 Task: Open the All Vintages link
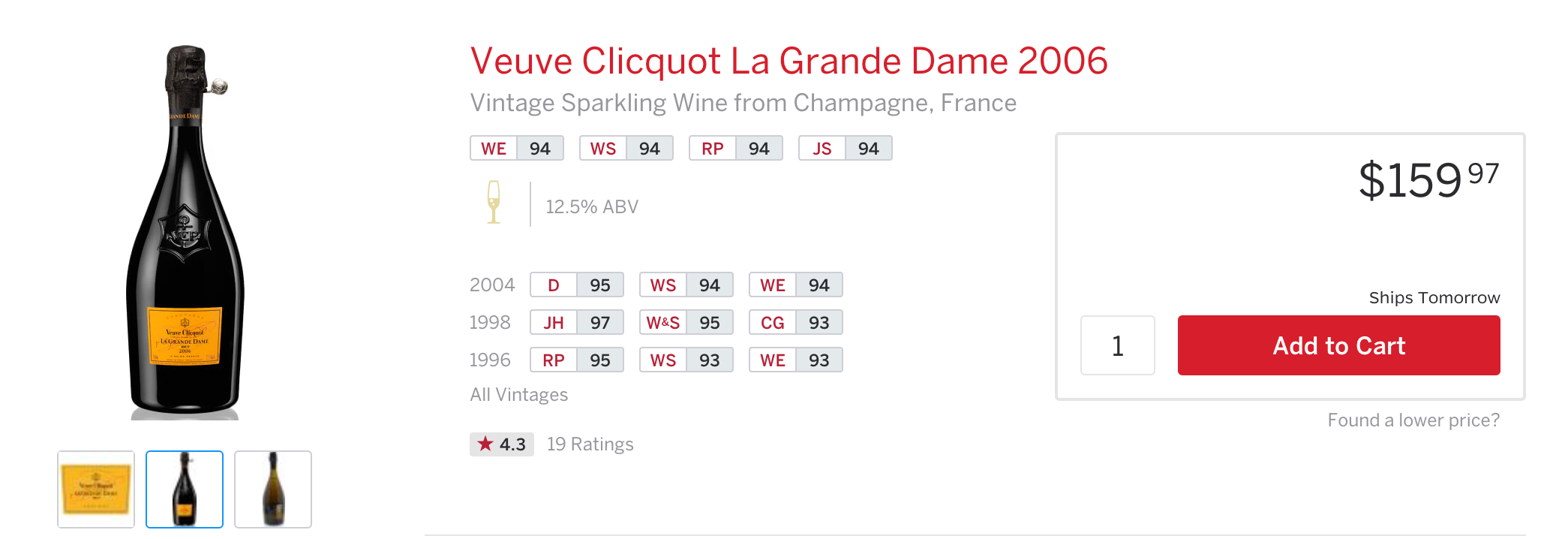click(x=518, y=394)
